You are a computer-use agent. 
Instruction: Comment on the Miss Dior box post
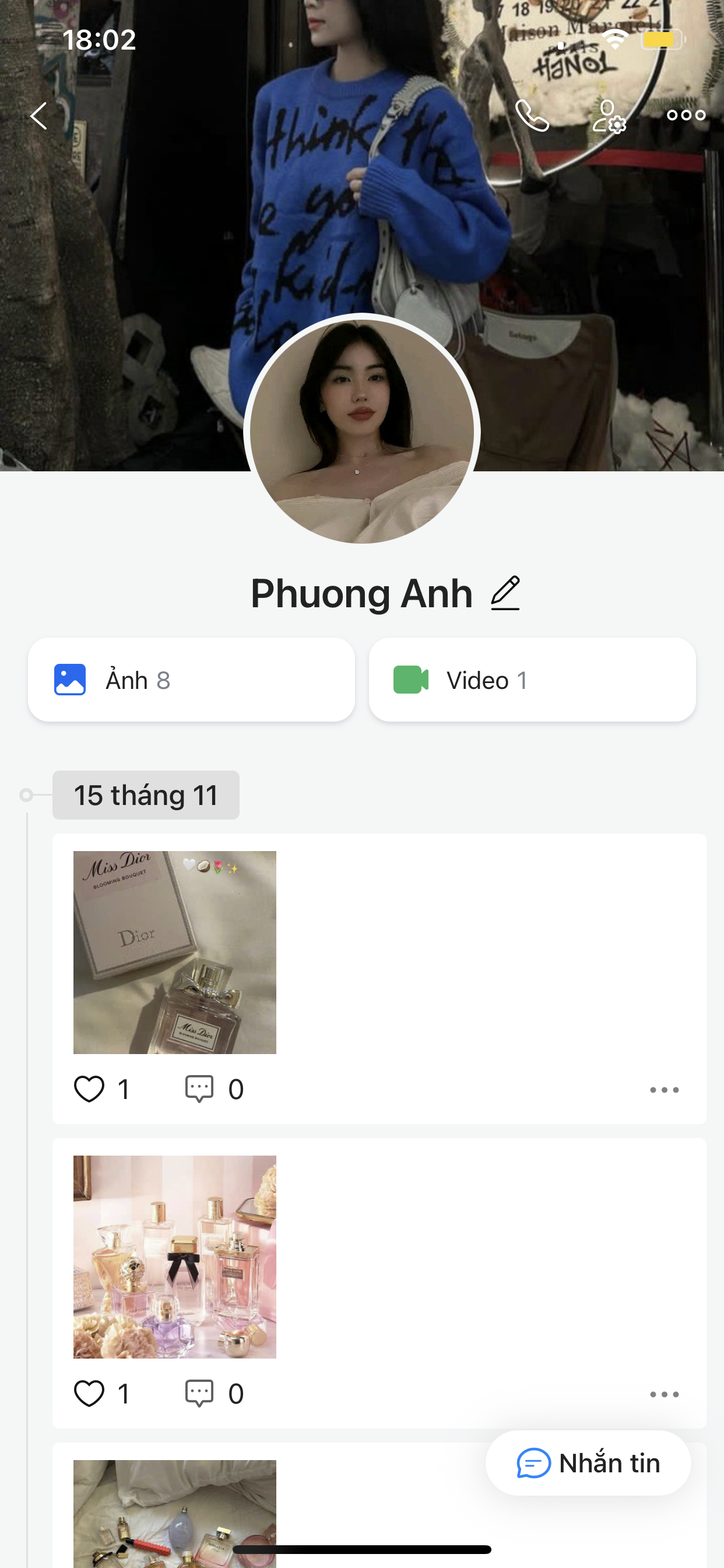(199, 1089)
